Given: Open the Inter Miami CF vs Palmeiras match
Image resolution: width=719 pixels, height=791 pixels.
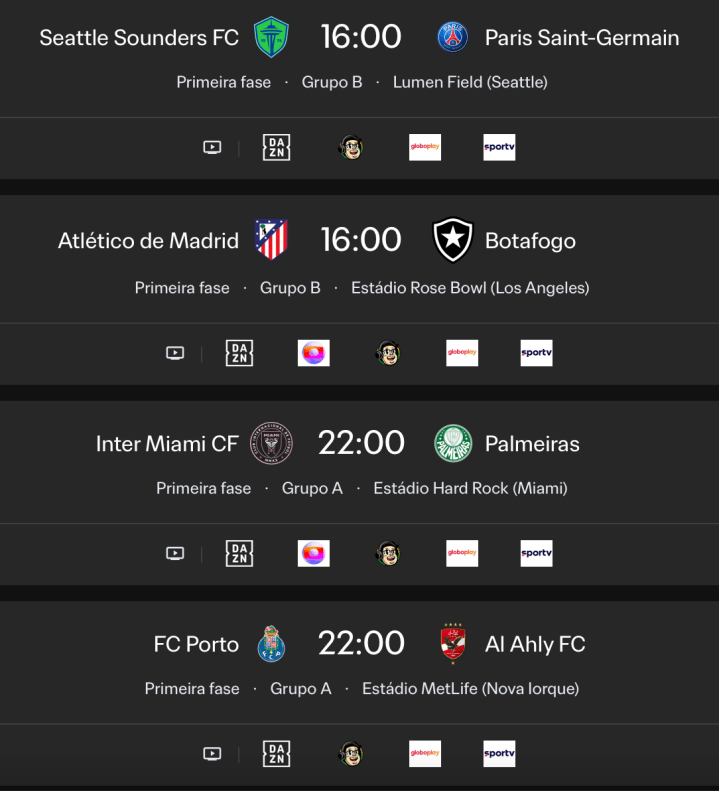Looking at the screenshot, I should 360,443.
